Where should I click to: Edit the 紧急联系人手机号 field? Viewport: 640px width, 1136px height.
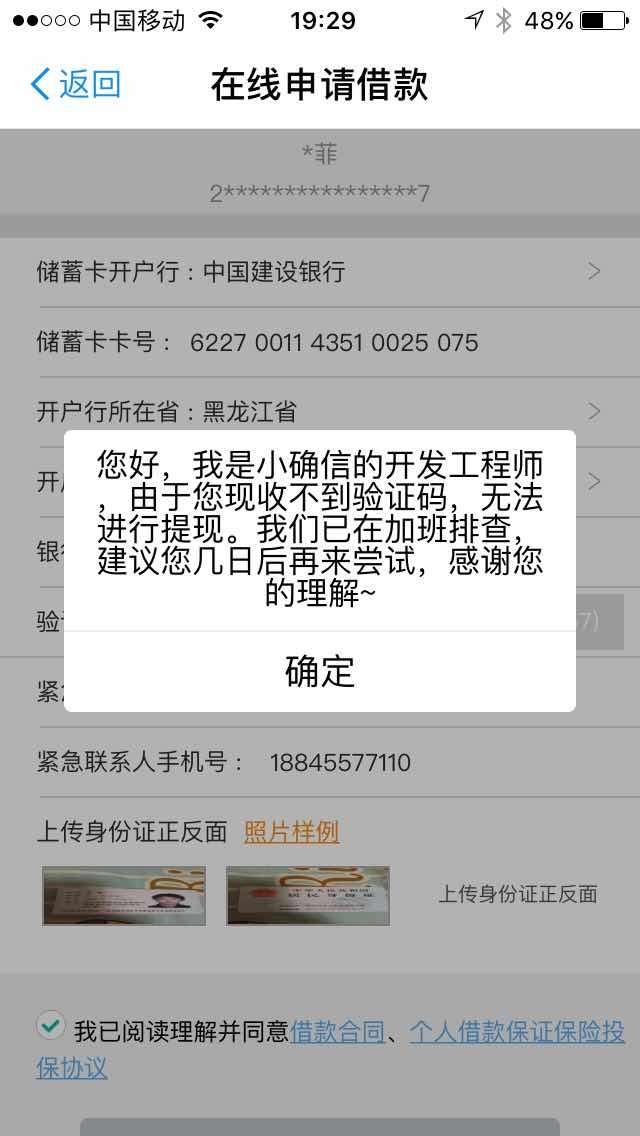pyautogui.click(x=340, y=763)
